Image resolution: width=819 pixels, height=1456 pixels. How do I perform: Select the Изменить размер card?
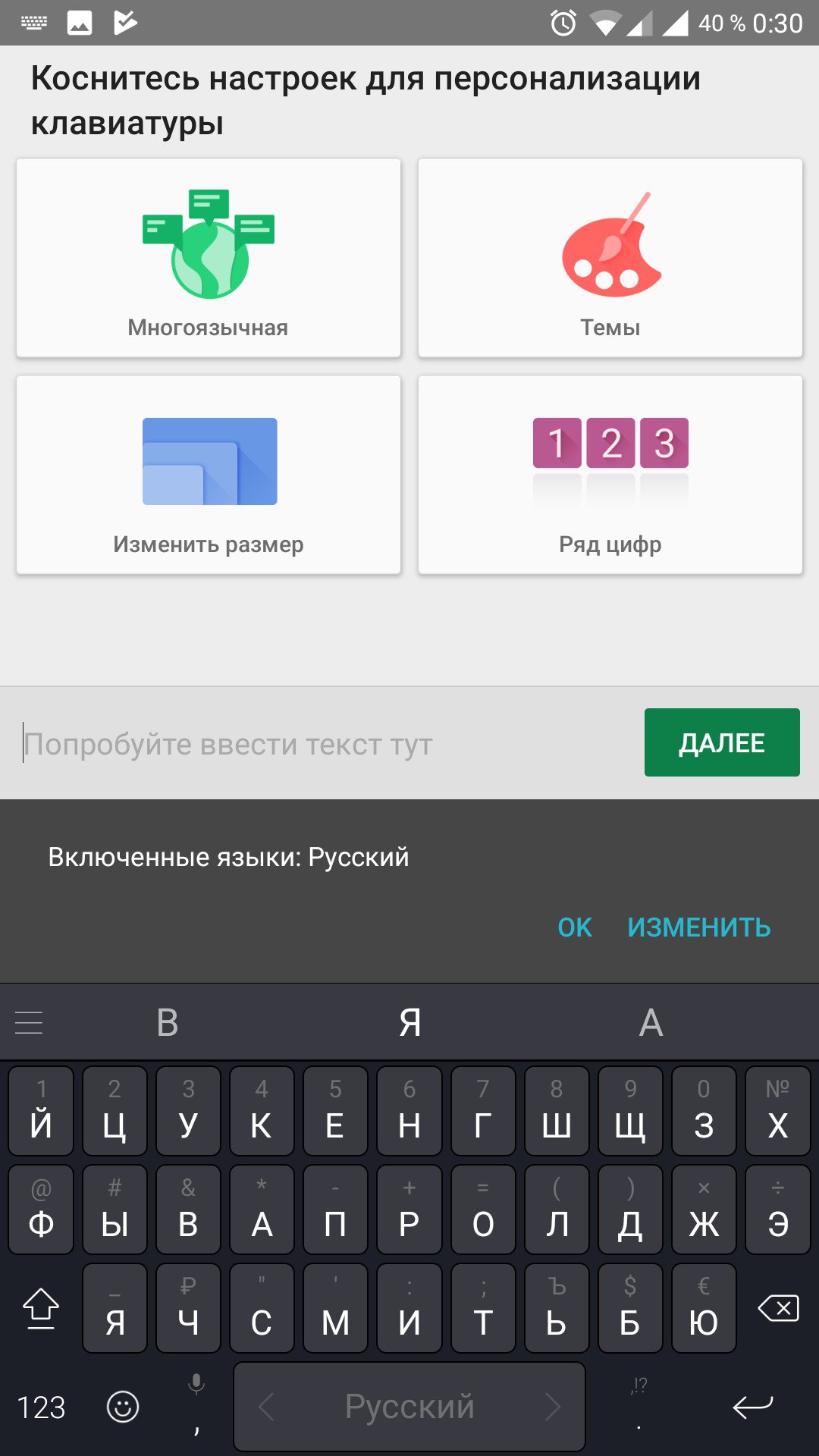[x=209, y=475]
